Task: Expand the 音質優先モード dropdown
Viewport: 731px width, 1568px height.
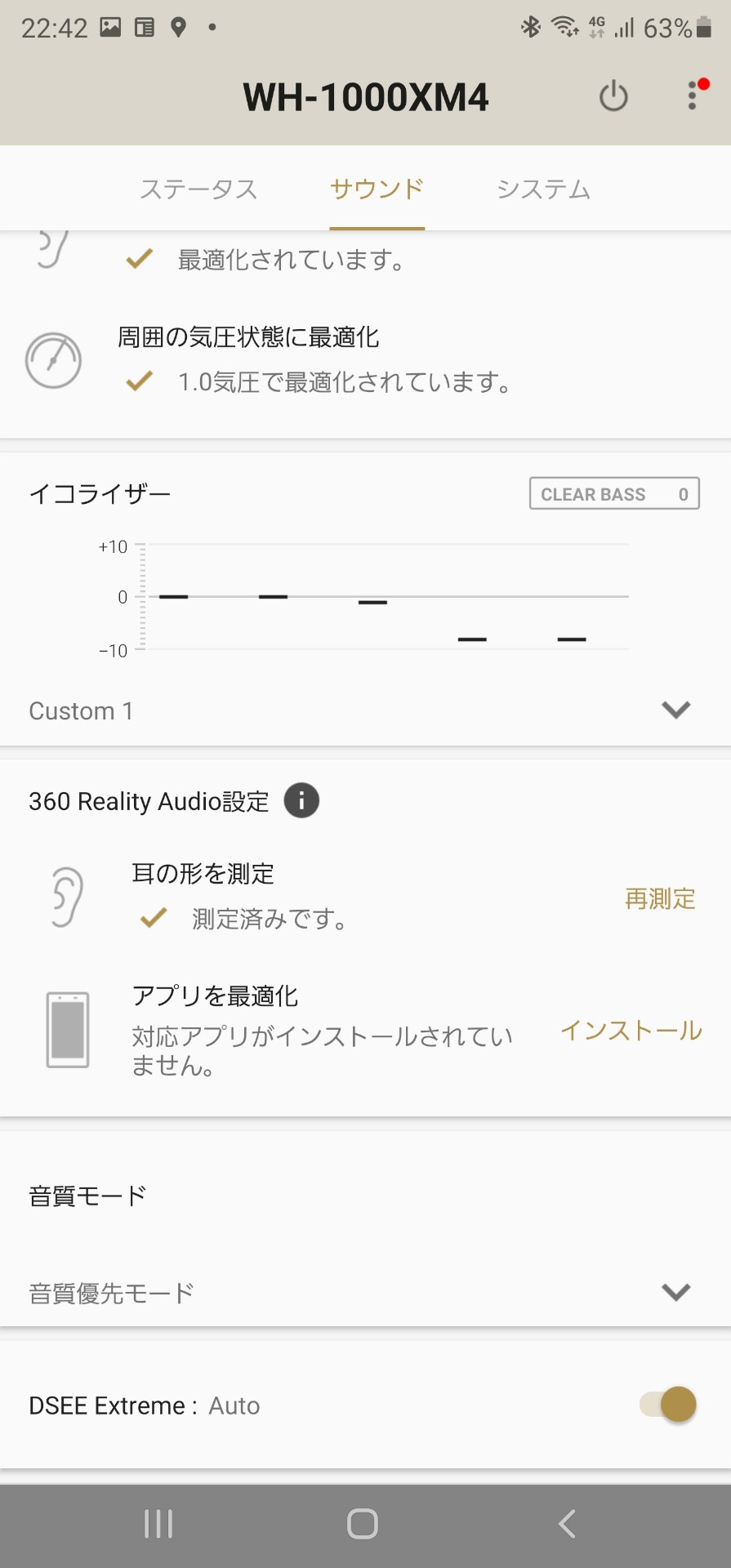Action: (x=675, y=1293)
